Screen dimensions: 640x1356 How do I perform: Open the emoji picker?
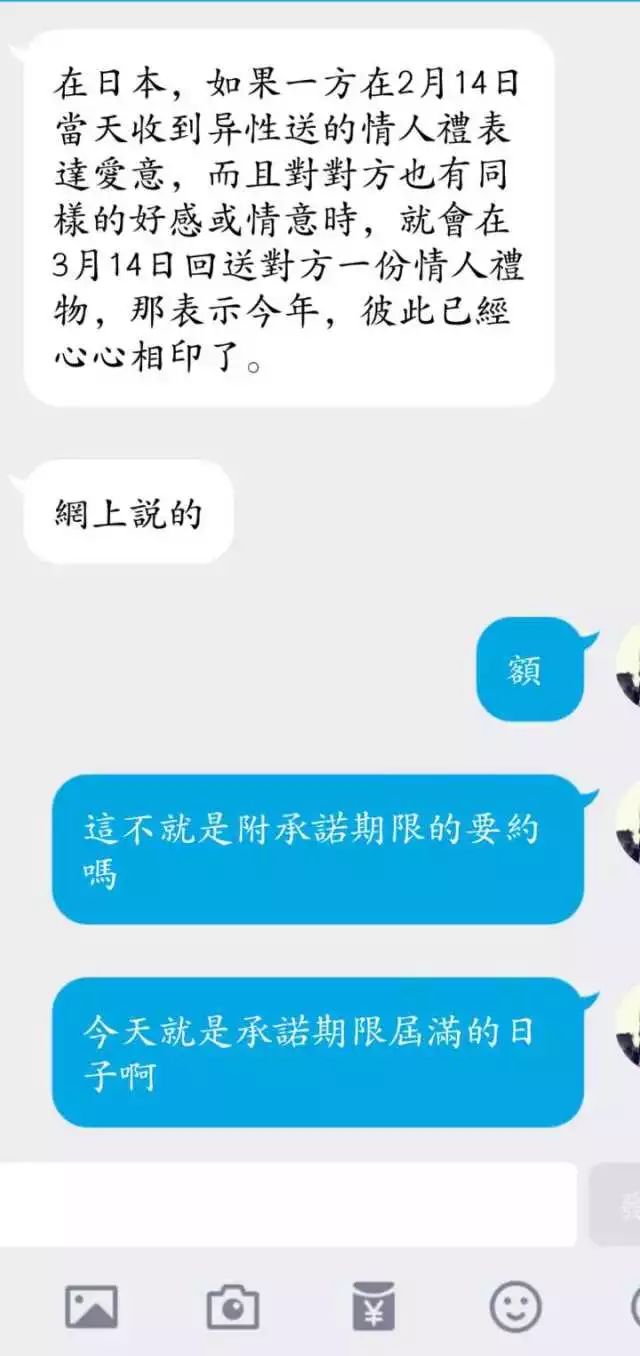[x=515, y=1307]
